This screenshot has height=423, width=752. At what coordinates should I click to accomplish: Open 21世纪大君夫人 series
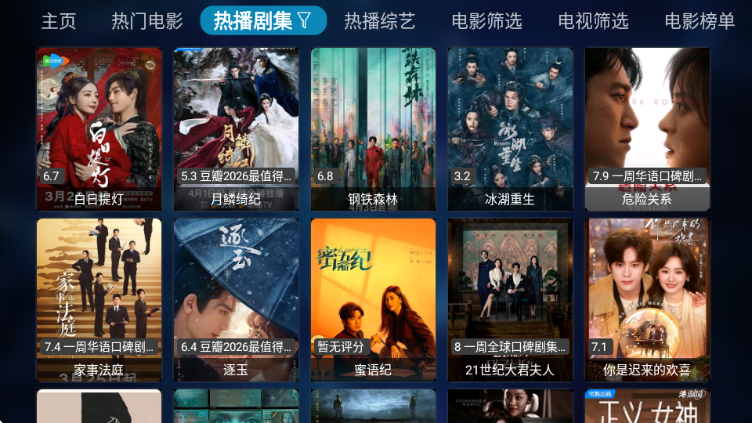coord(510,299)
